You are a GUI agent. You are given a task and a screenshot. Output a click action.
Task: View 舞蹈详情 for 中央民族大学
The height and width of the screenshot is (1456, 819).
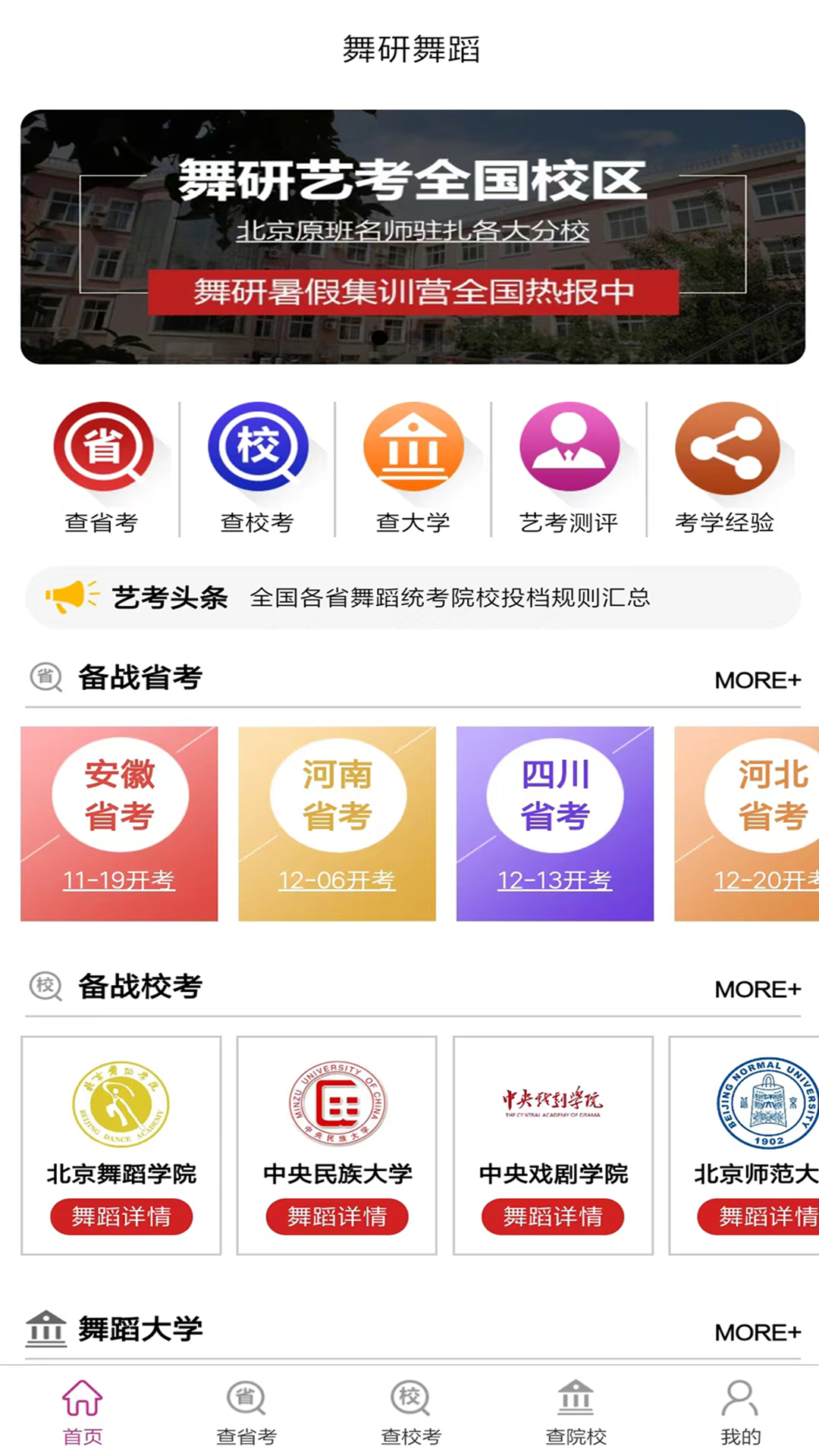tap(337, 1216)
